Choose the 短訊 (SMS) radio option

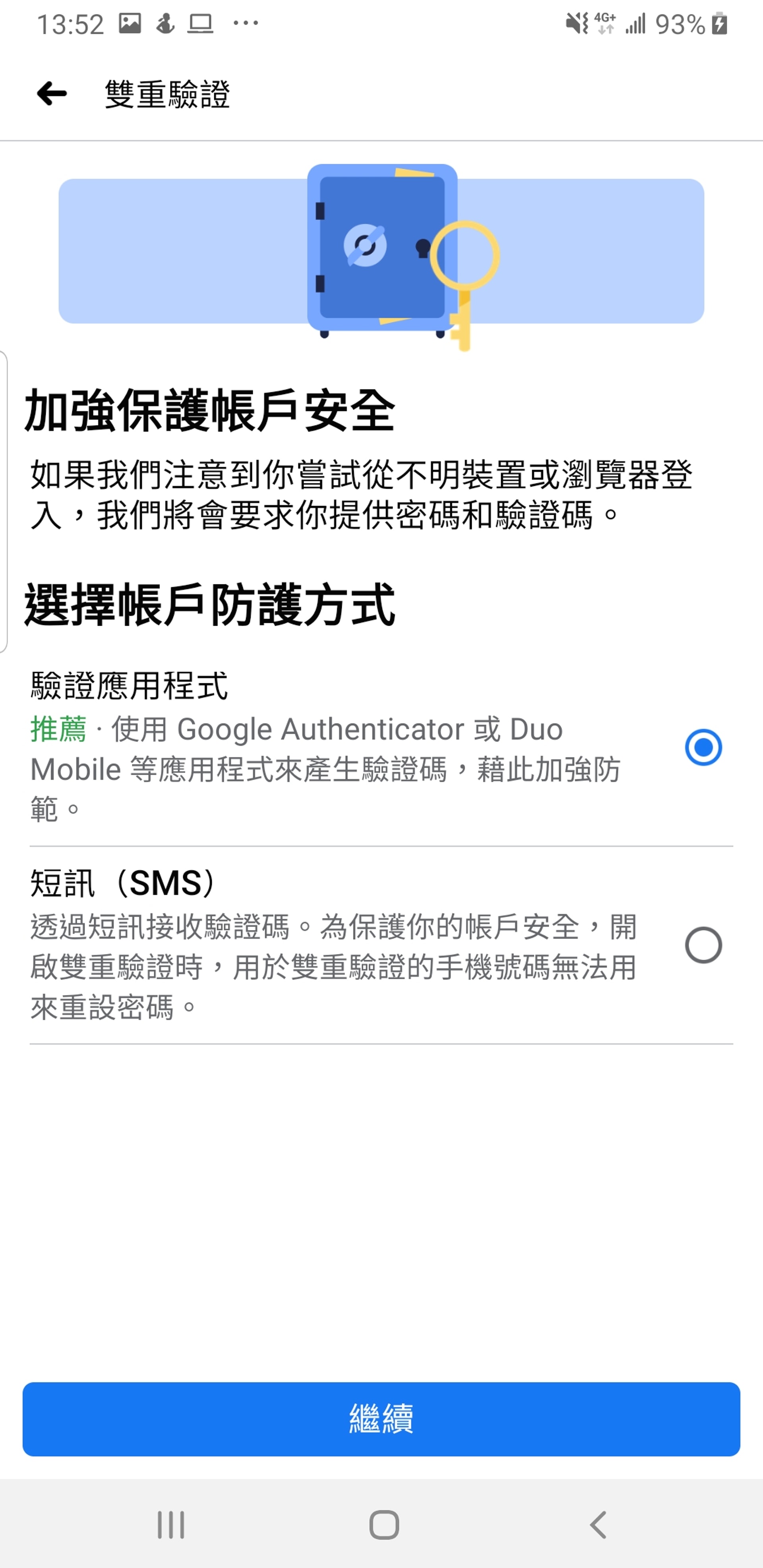[x=703, y=945]
